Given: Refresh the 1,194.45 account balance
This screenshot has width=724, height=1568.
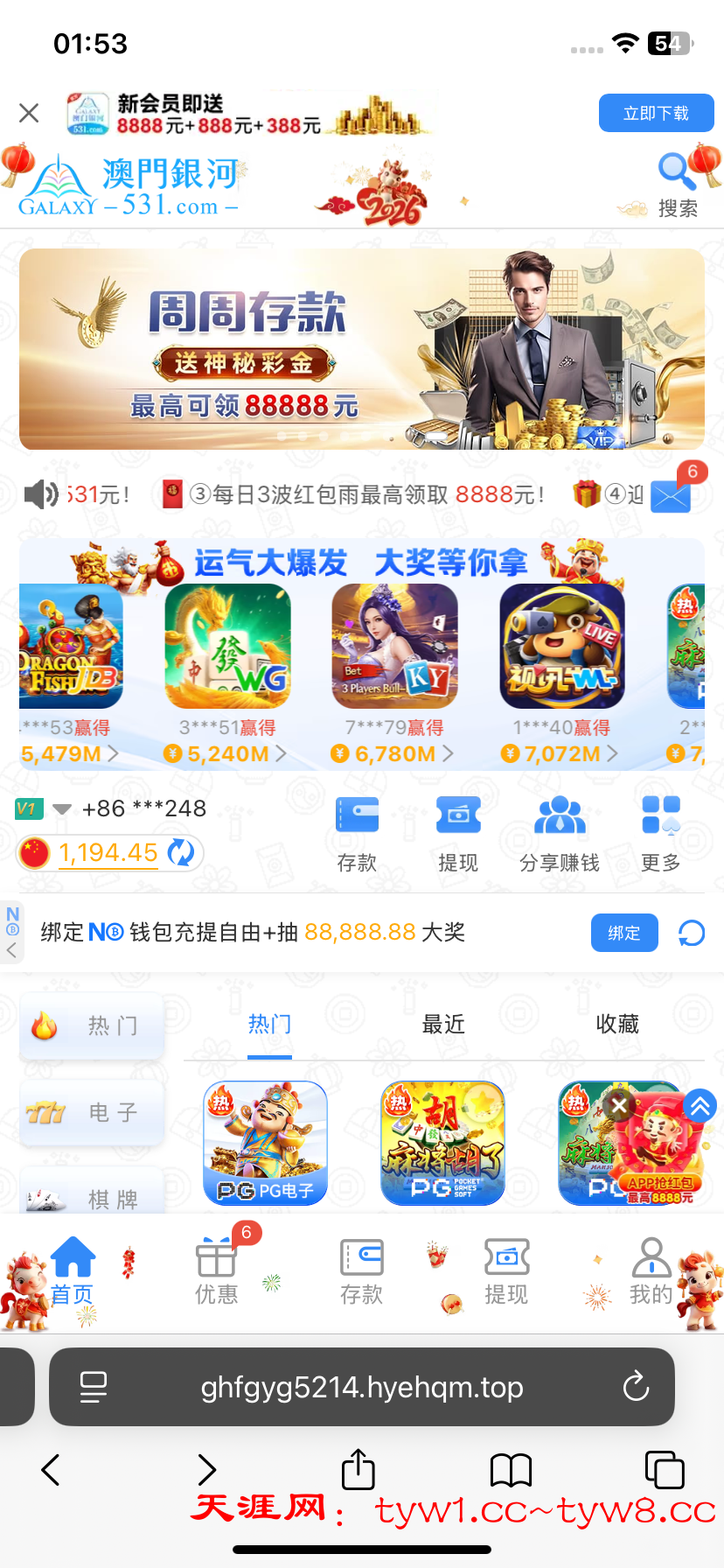Looking at the screenshot, I should 181,852.
